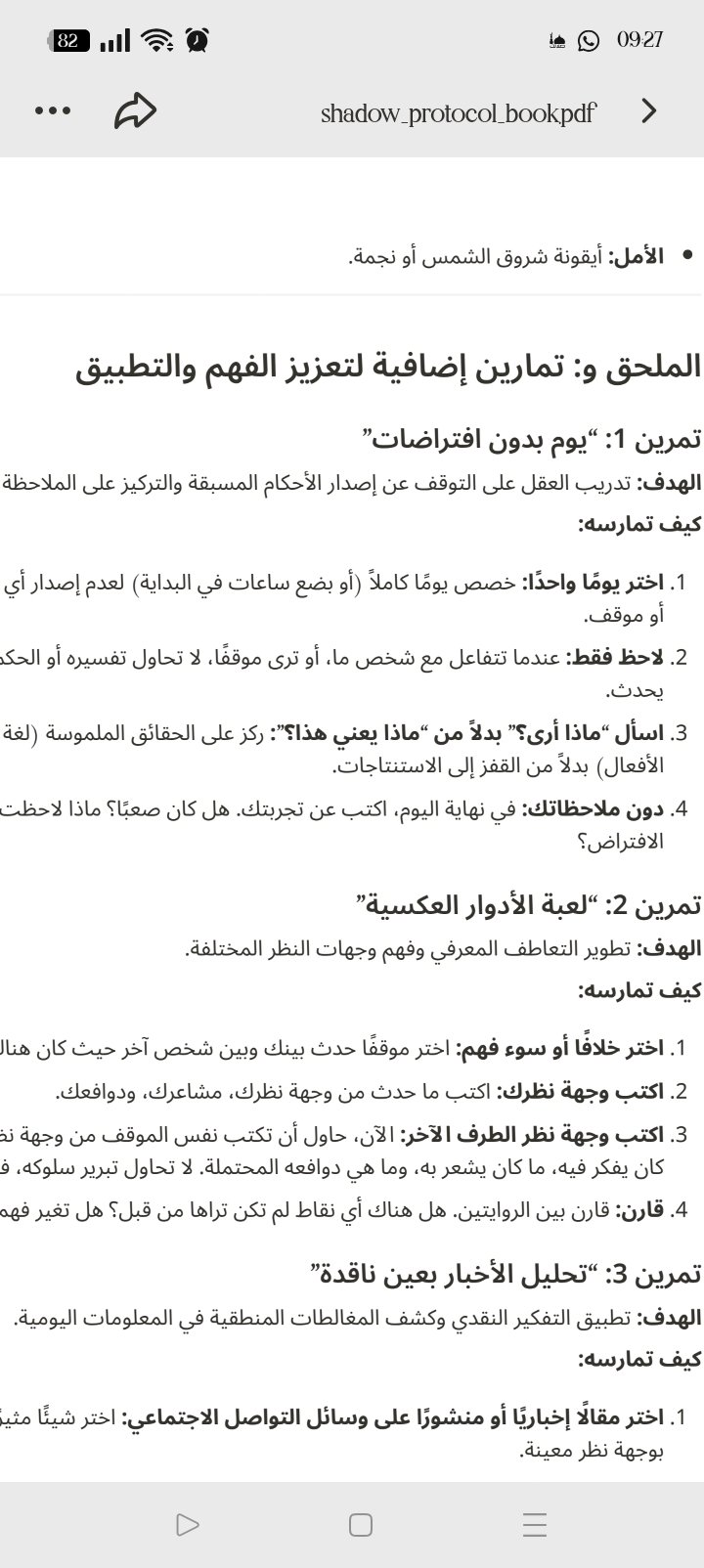Open the three-dot overflow menu
Image resolution: width=704 pixels, height=1568 pixels.
pyautogui.click(x=53, y=111)
